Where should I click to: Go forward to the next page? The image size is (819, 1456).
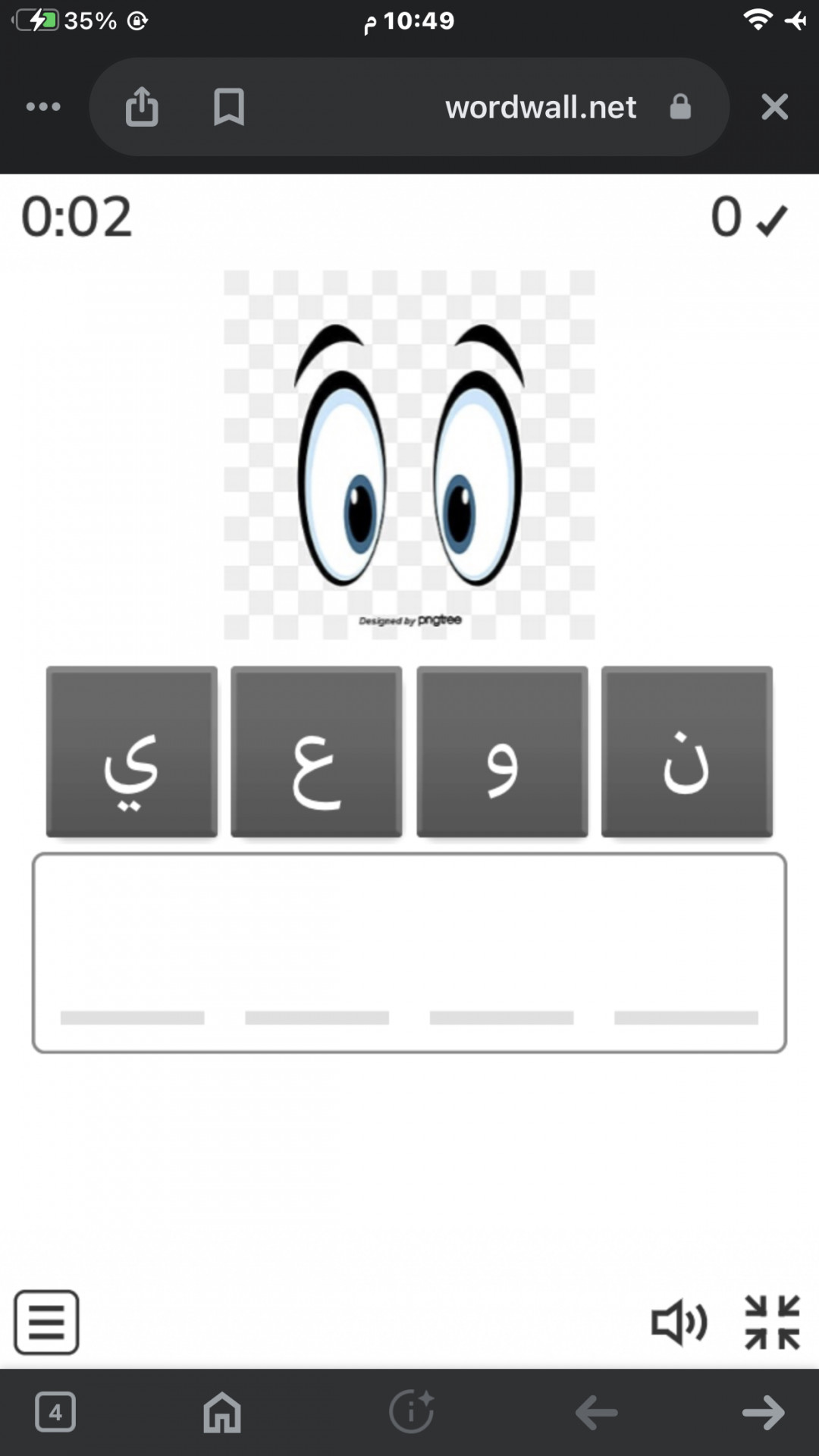763,1412
